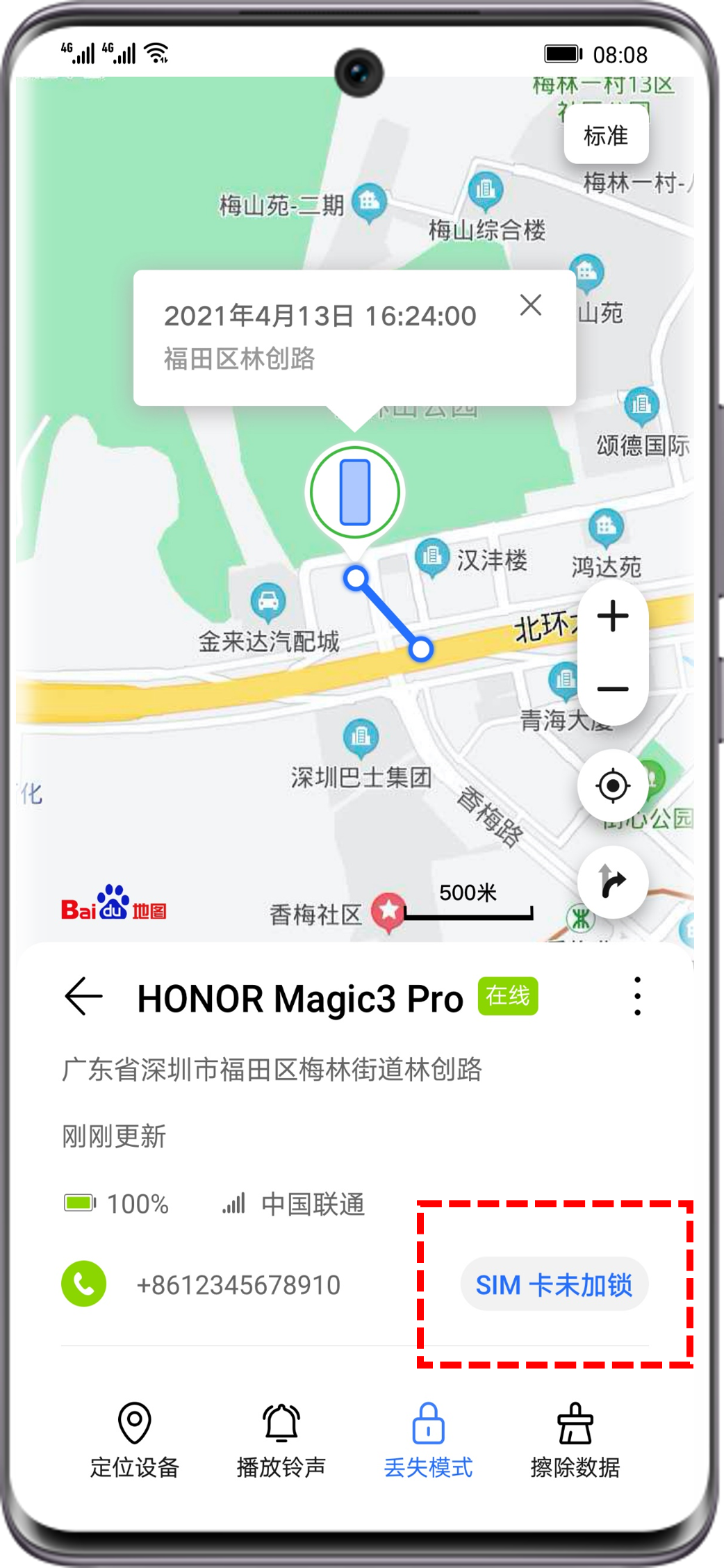
Task: Recenter map on device location
Action: [x=613, y=786]
